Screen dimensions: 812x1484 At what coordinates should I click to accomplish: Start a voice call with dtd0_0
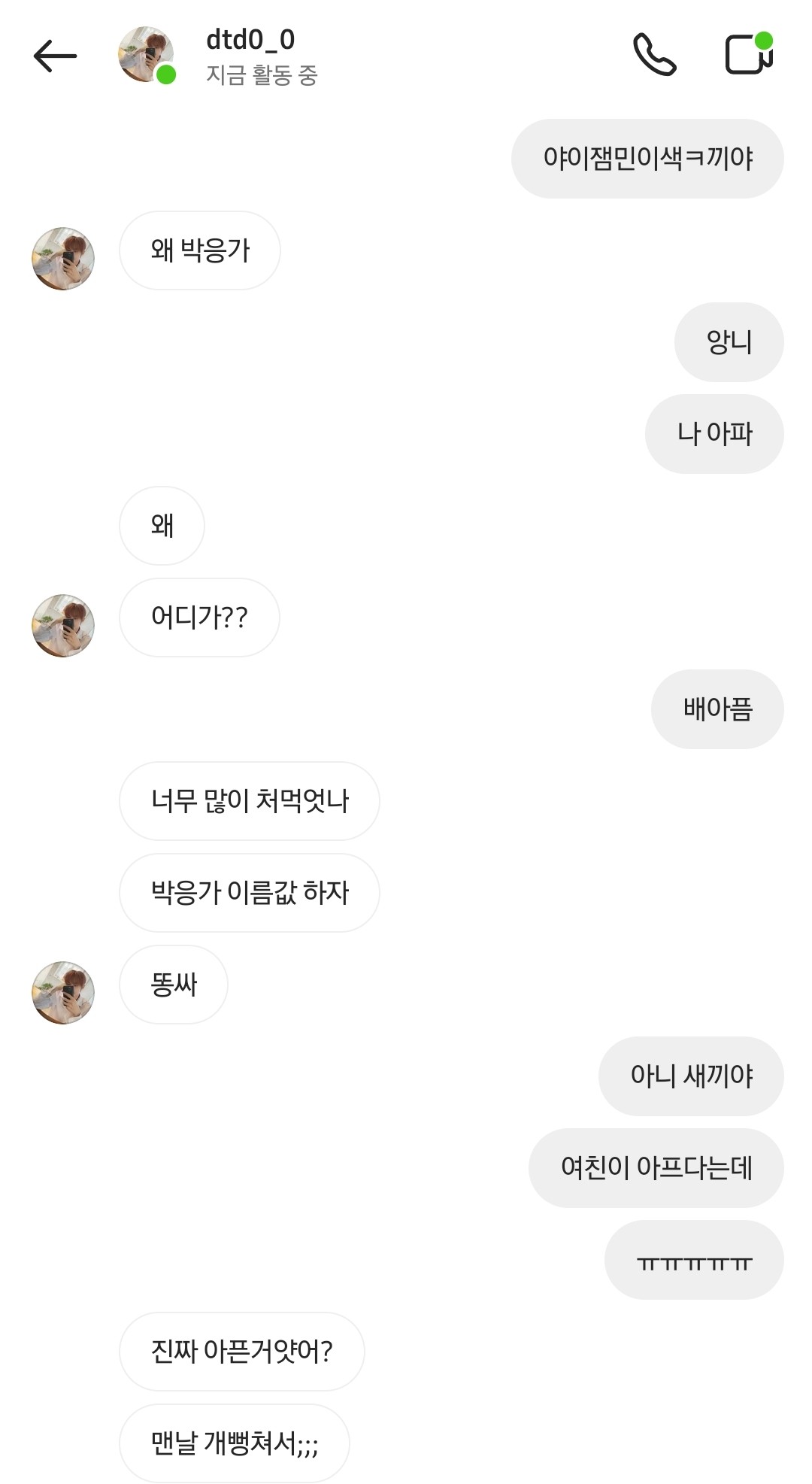tap(654, 54)
